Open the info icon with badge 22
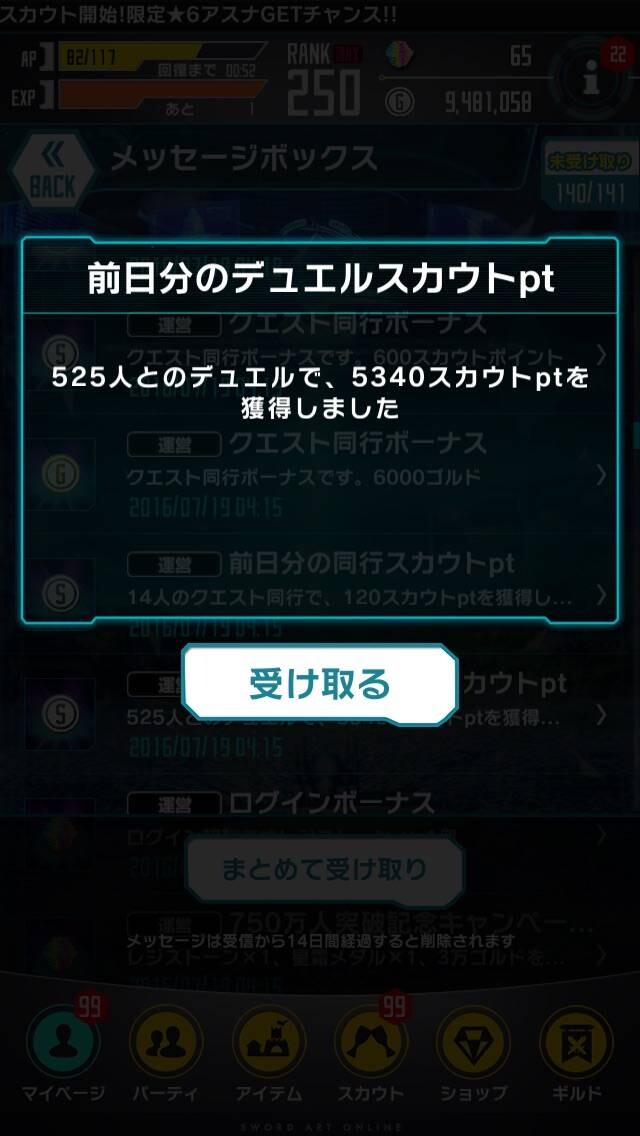The height and width of the screenshot is (1136, 640). coord(591,78)
